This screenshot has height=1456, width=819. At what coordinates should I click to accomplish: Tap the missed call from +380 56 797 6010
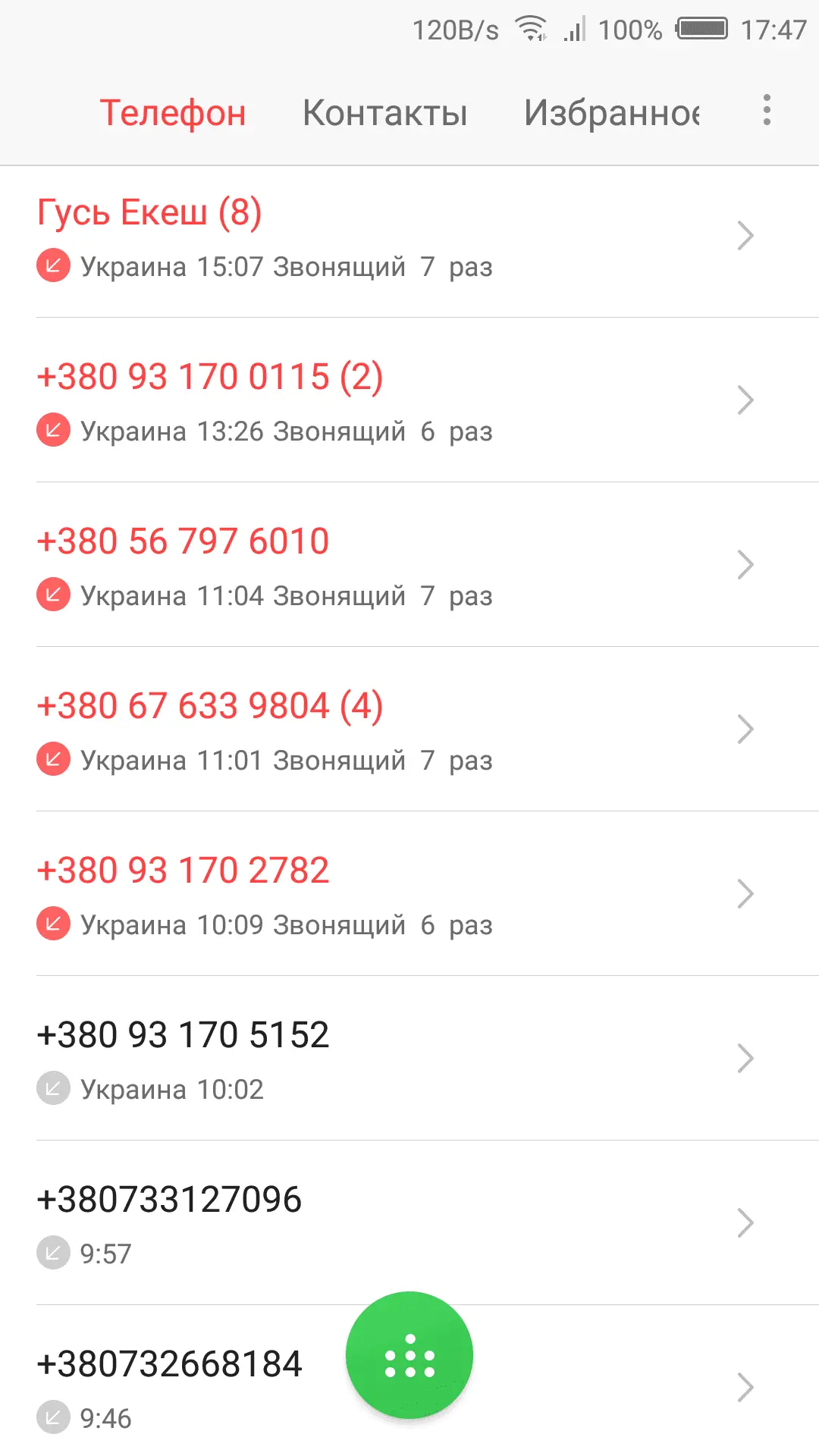click(303, 566)
